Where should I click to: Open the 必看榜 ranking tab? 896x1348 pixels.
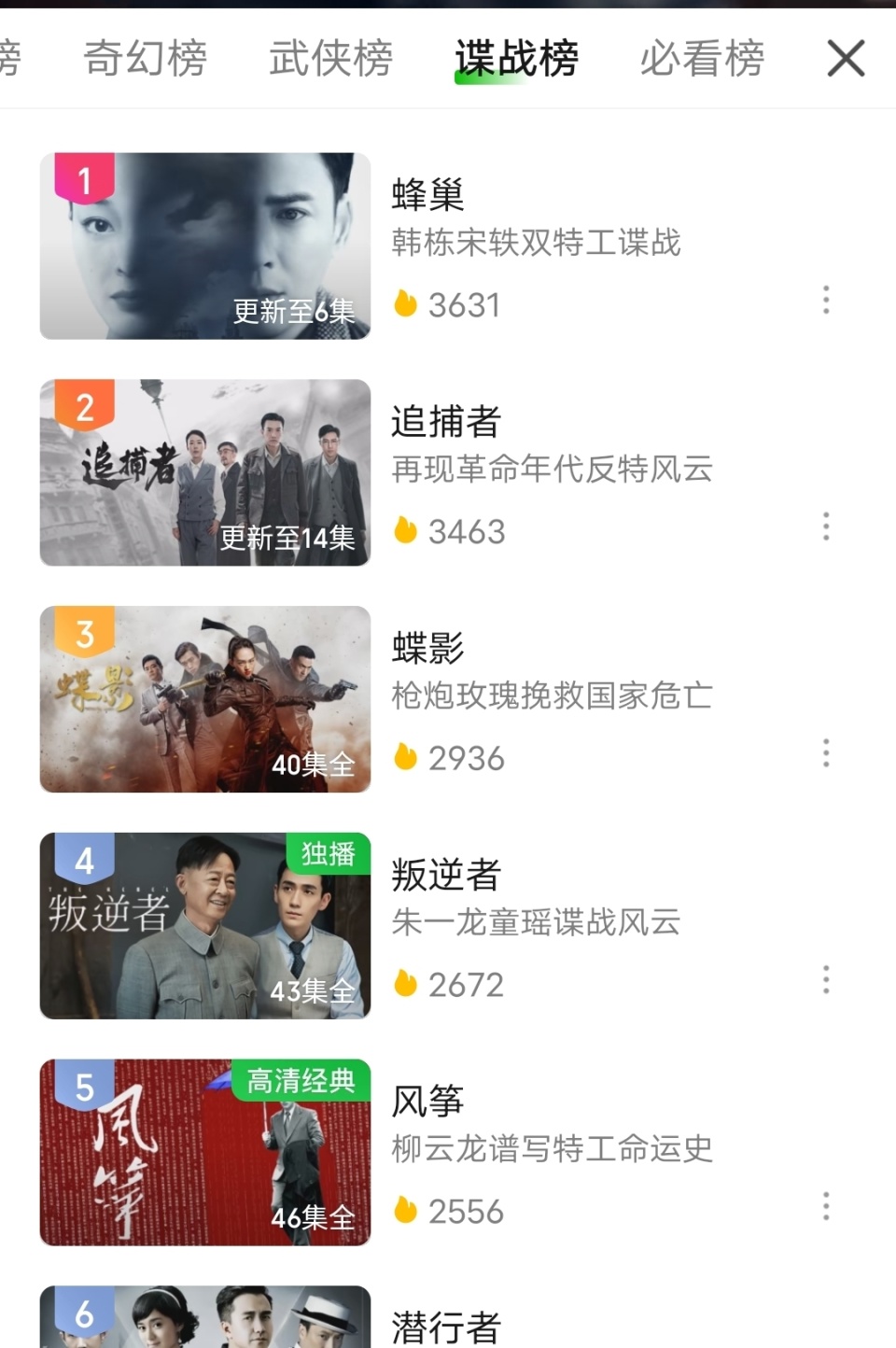[701, 58]
